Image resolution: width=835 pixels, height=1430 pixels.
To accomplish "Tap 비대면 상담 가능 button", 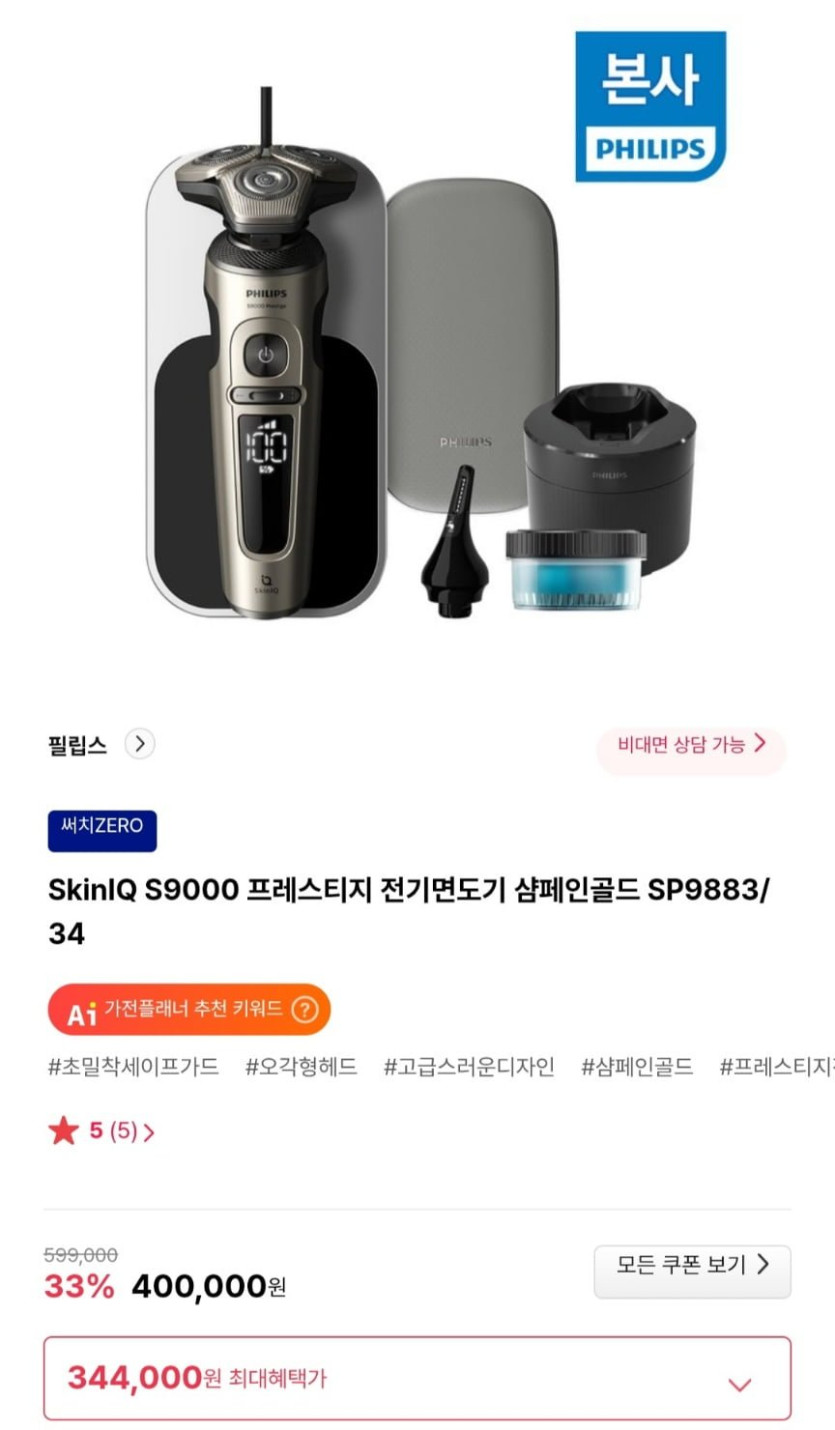I will [x=691, y=744].
